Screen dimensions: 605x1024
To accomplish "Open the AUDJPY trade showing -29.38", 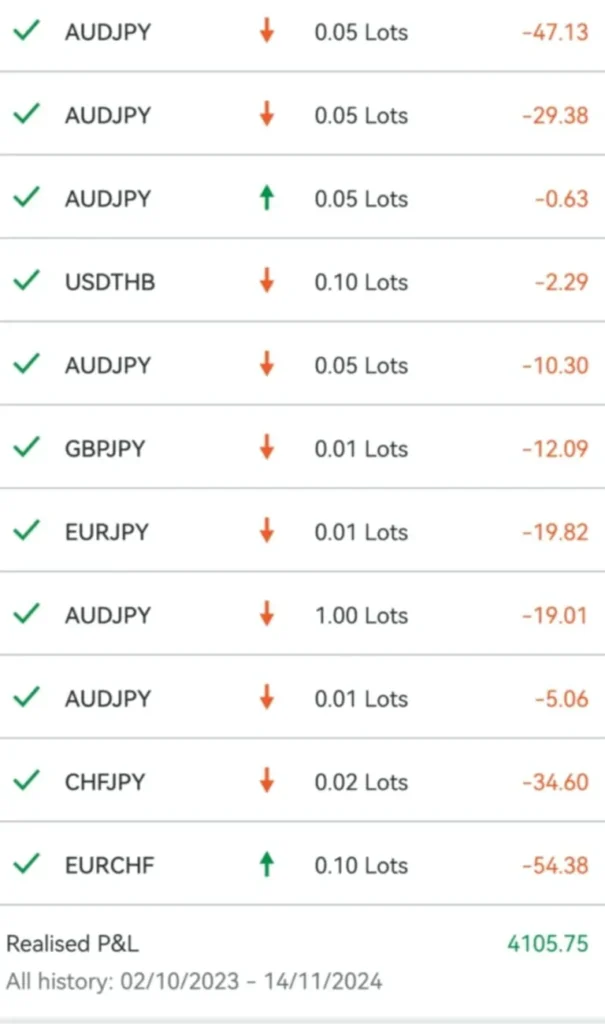I will (x=302, y=114).
